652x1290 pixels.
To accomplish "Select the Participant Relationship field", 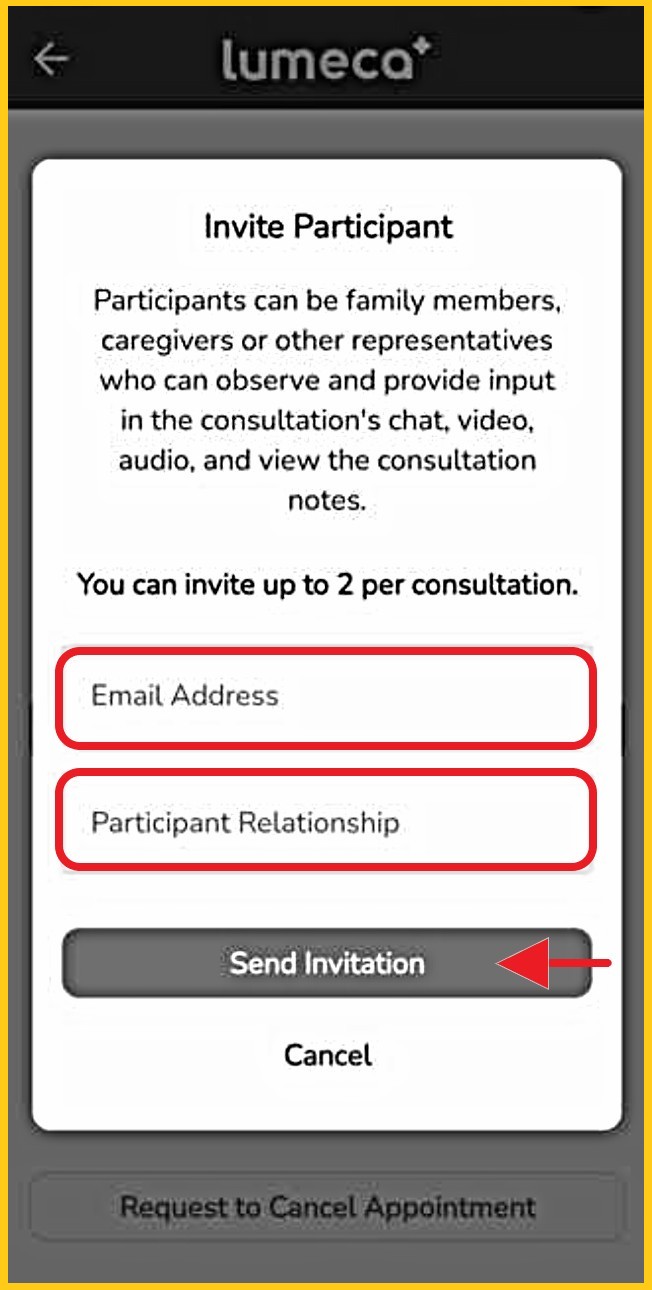I will coord(326,823).
